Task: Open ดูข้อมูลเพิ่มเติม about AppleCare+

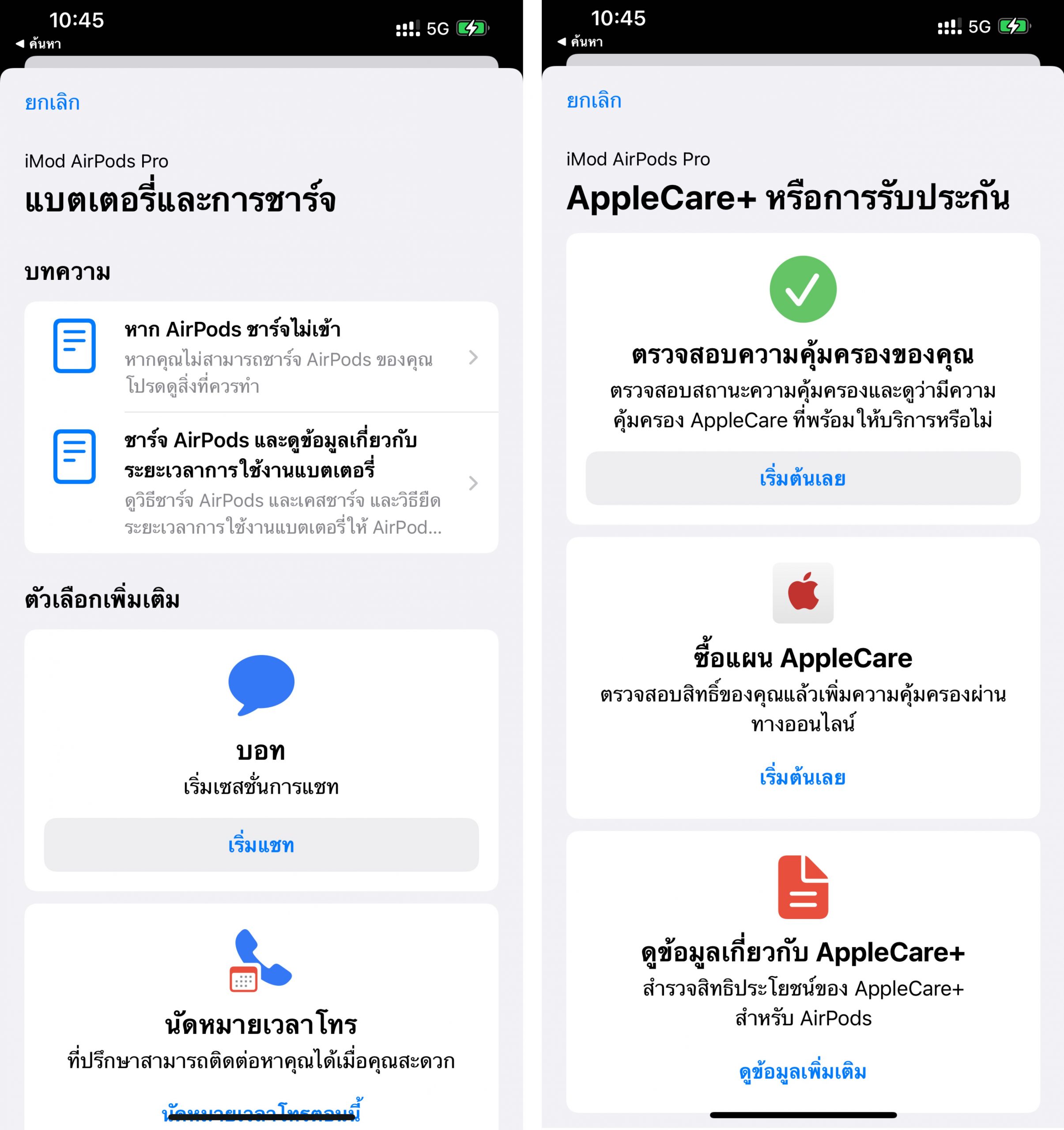Action: click(803, 1071)
